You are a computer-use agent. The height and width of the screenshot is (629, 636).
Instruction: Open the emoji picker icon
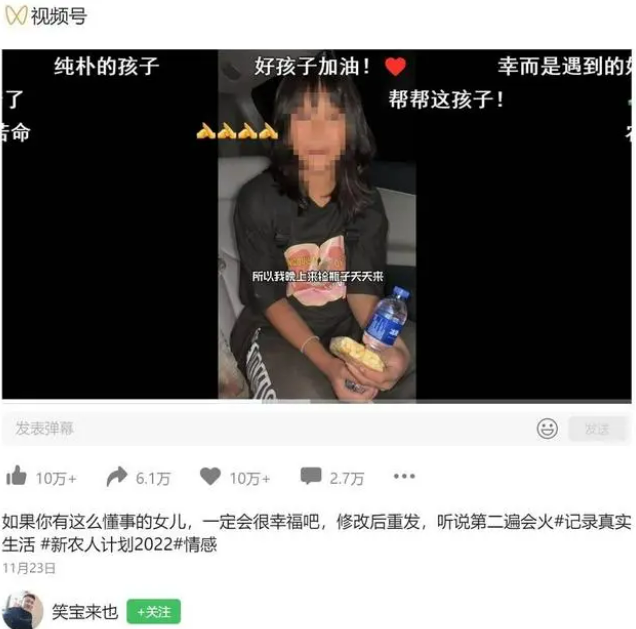coord(547,428)
